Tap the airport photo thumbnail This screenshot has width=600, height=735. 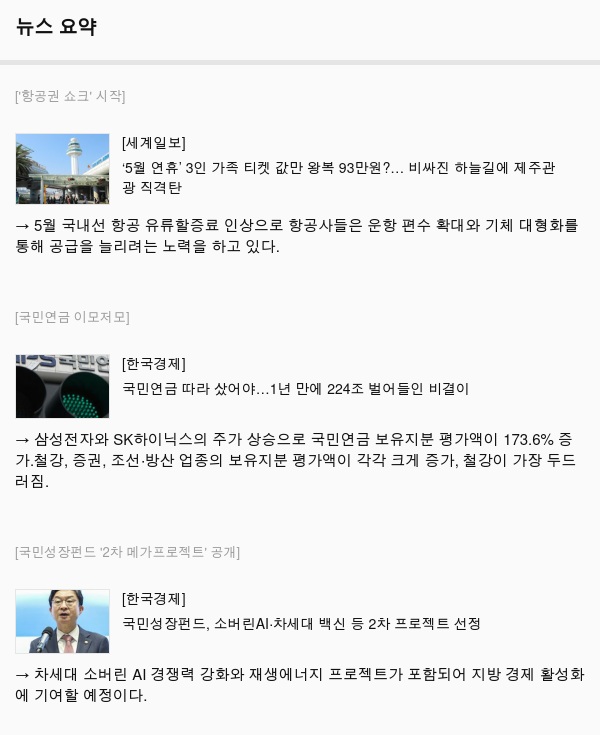62,168
